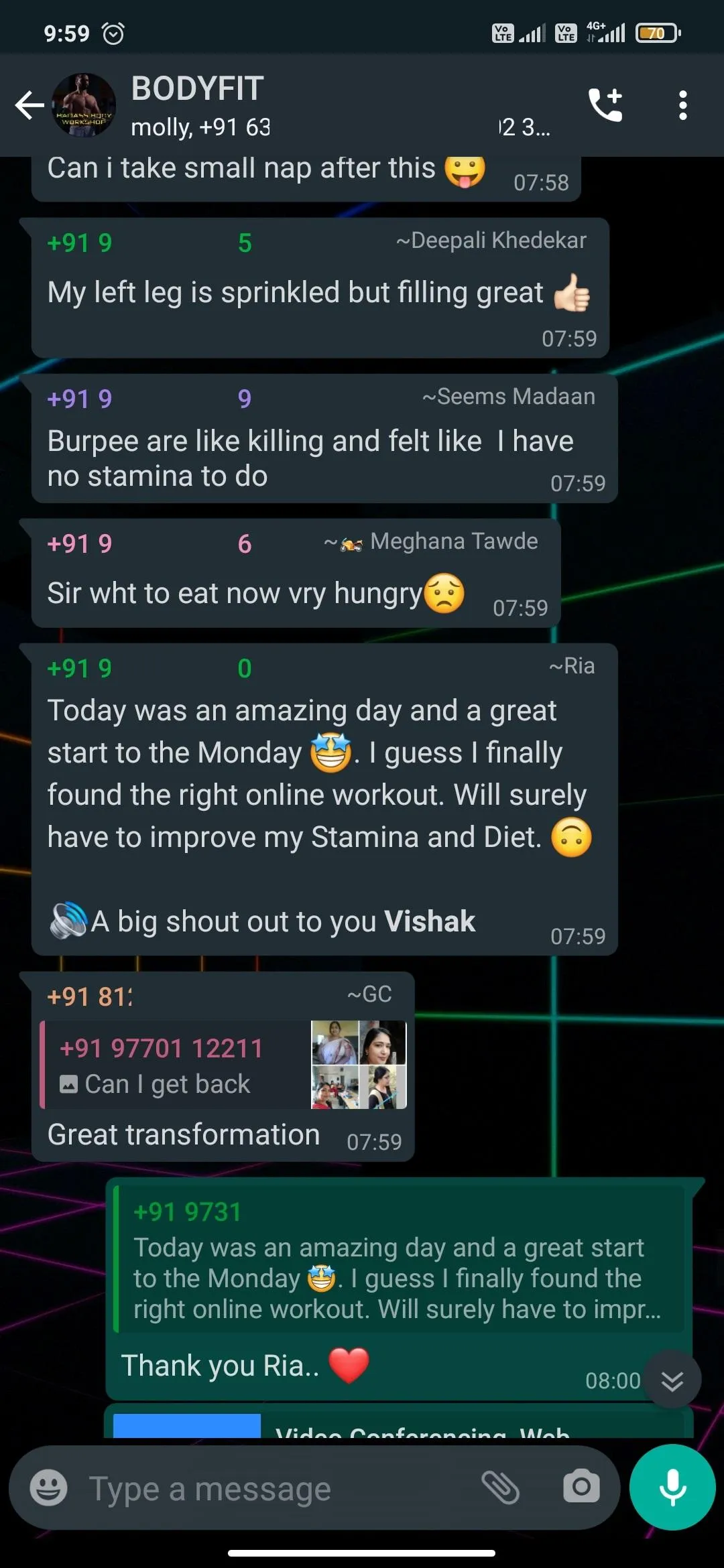Tap Seems Madaan's sender number
Viewport: 724px width, 1568px height.
149,399
